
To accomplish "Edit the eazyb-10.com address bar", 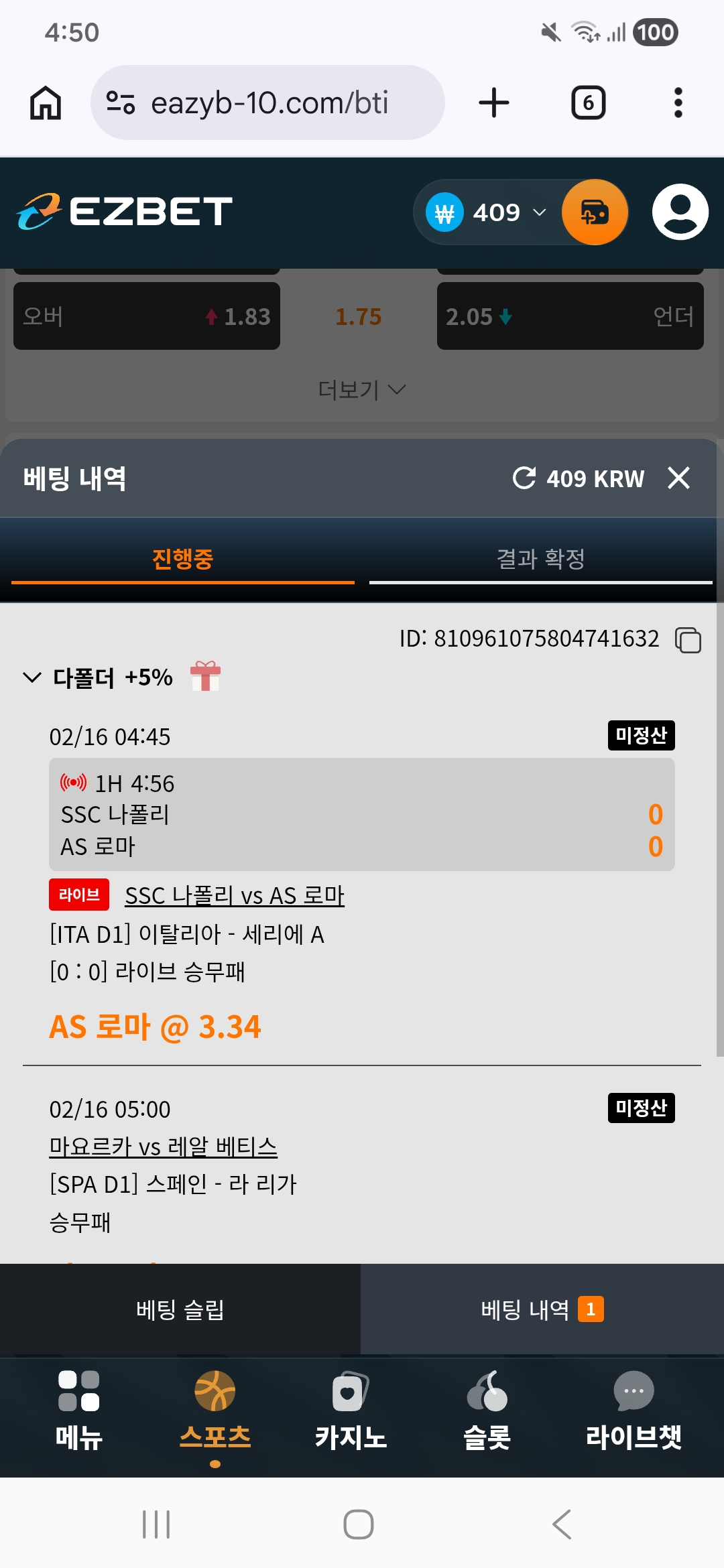I will (268, 103).
